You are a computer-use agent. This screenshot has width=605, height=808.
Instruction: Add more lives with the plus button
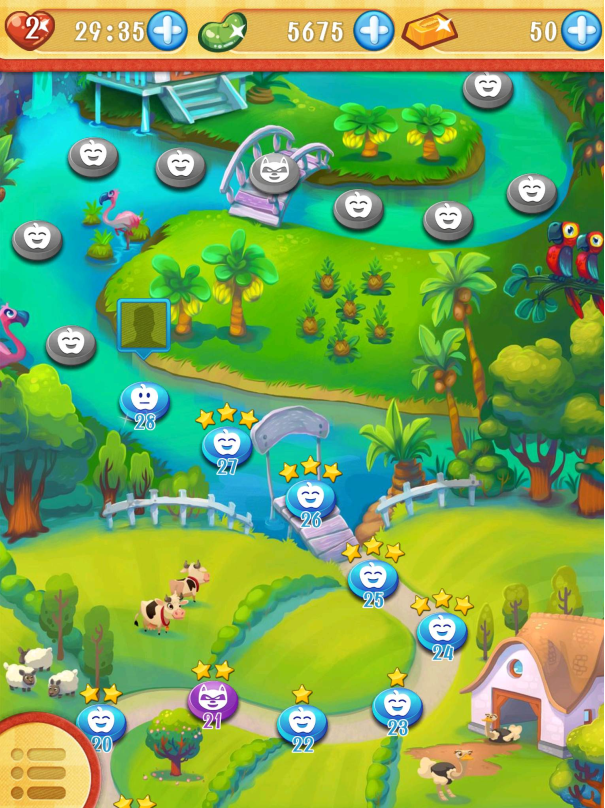167,31
